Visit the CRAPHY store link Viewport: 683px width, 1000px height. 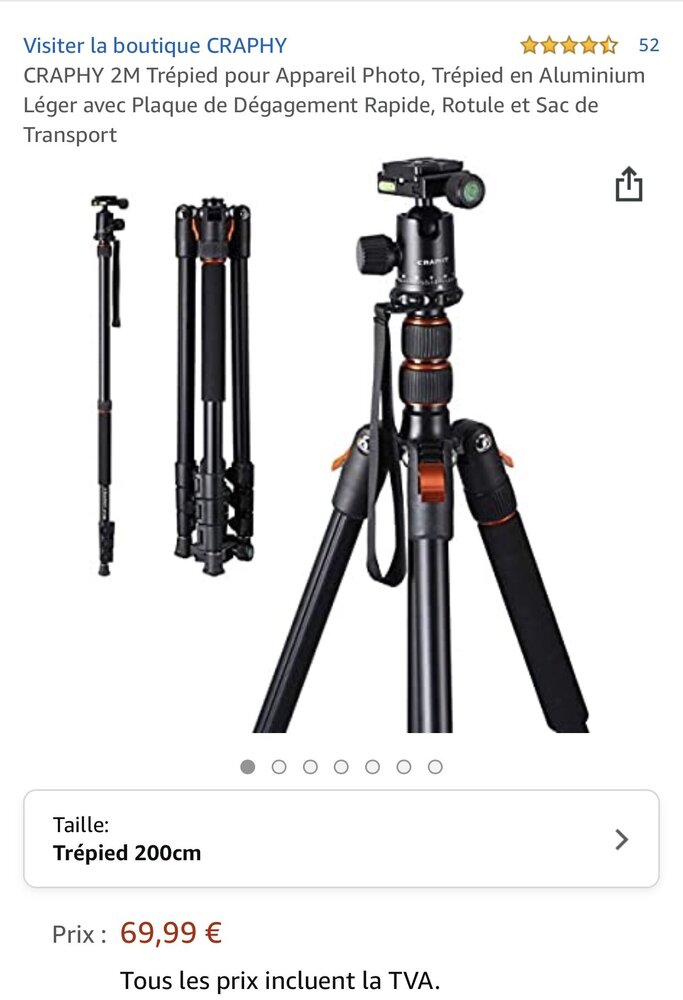[x=155, y=45]
